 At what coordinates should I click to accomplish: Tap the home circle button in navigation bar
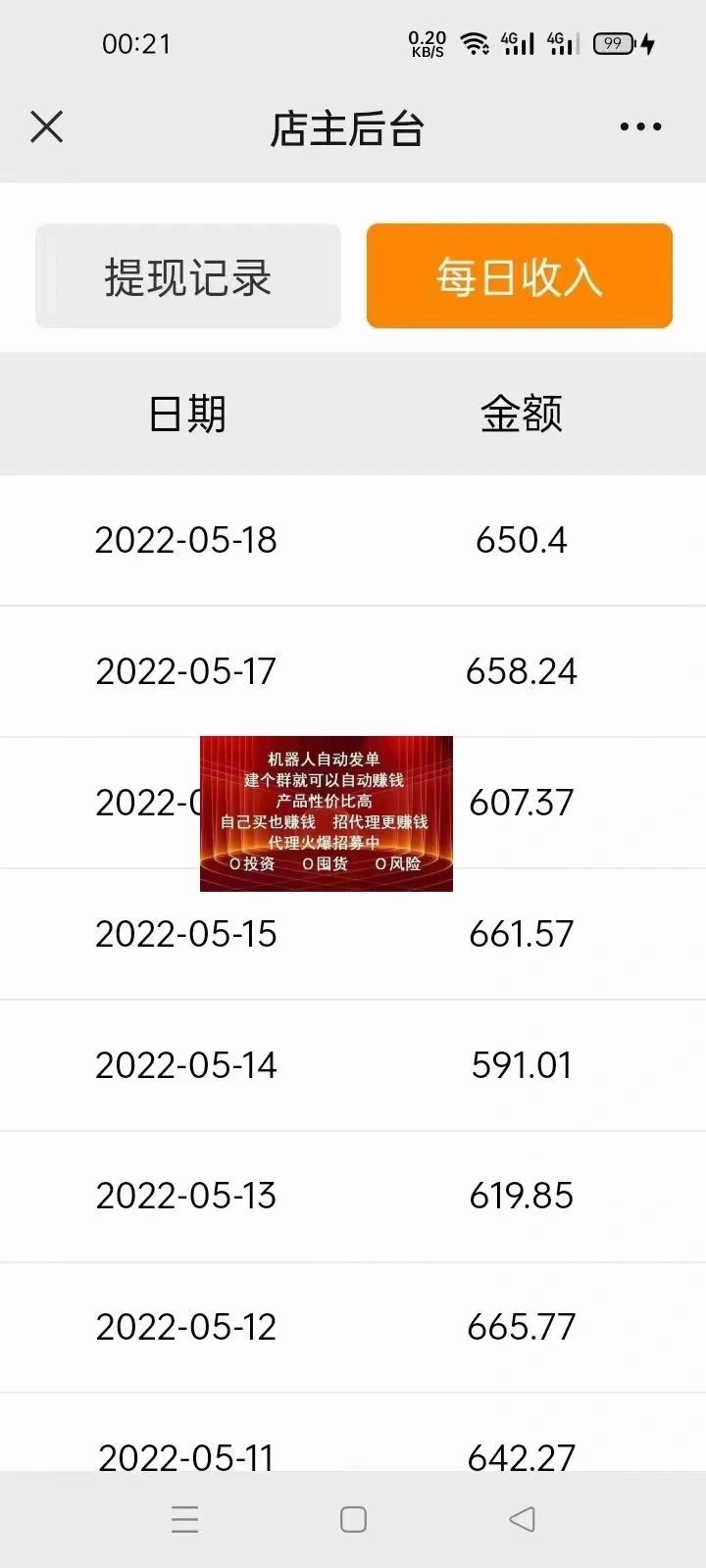pyautogui.click(x=353, y=1518)
